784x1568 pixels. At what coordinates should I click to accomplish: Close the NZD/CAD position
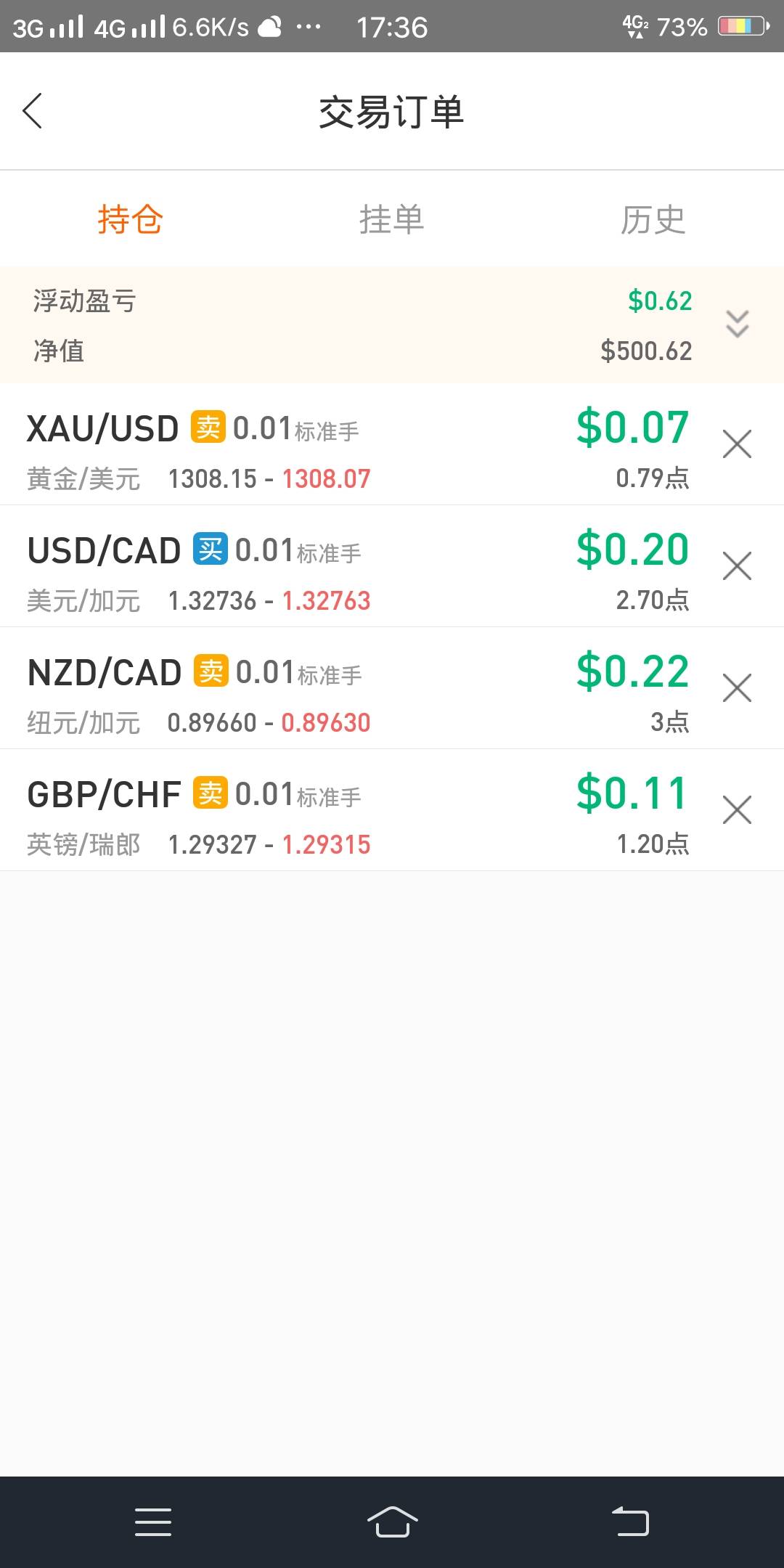coord(737,688)
